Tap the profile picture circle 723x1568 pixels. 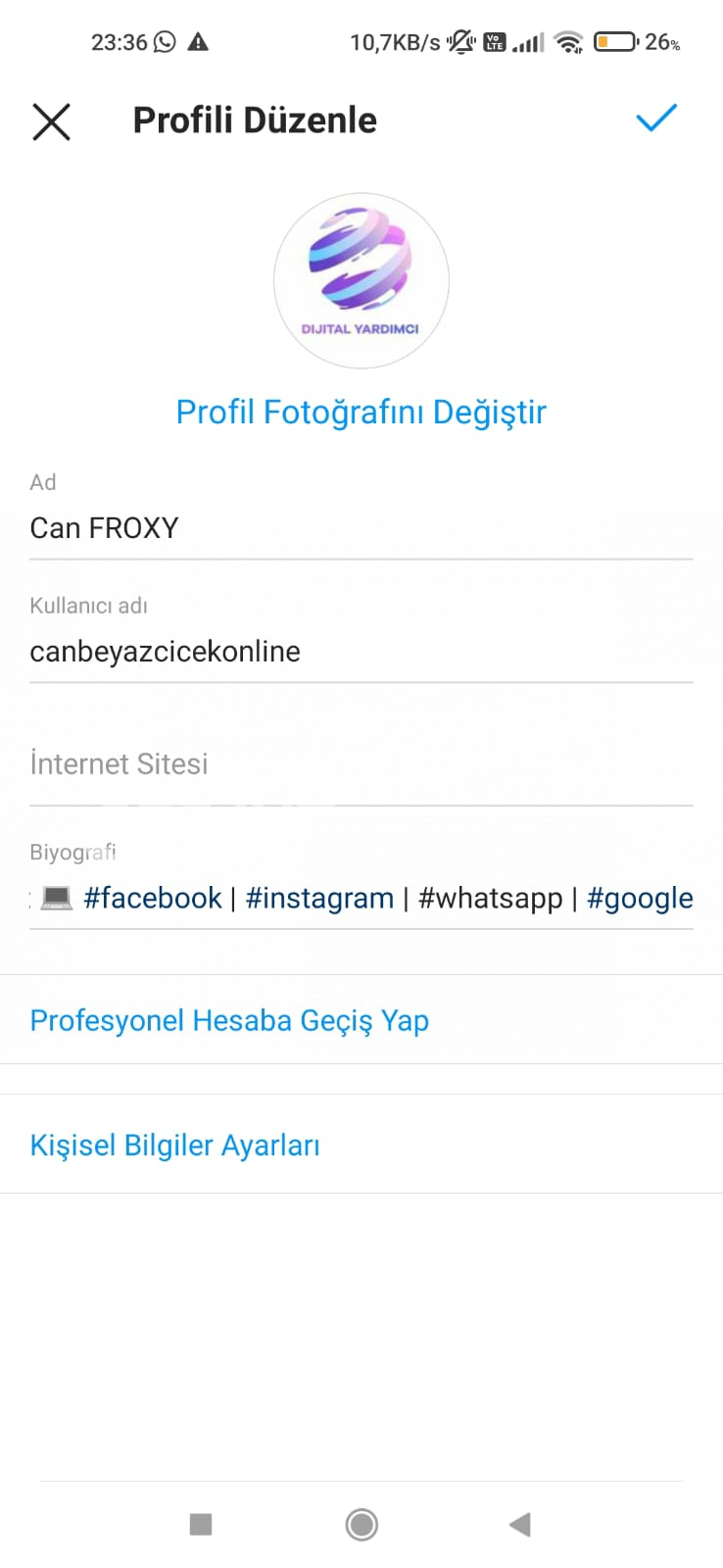coord(361,281)
